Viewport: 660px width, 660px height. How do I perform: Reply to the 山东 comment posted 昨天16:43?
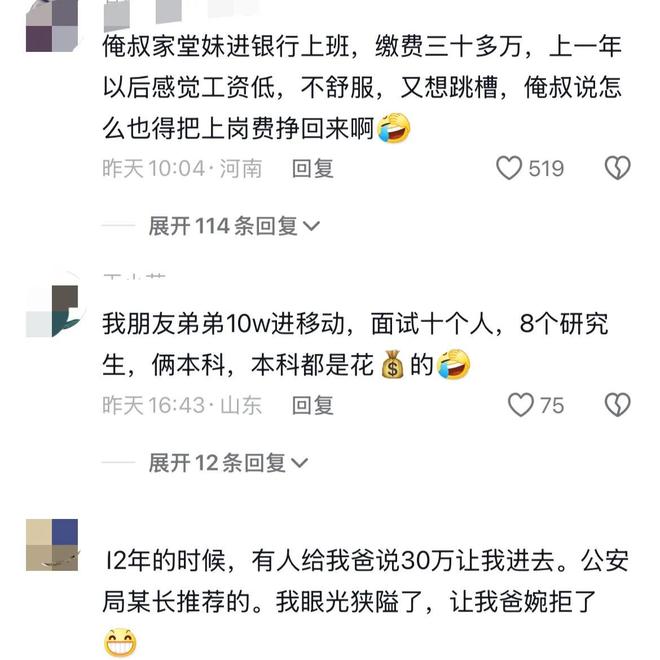point(312,405)
